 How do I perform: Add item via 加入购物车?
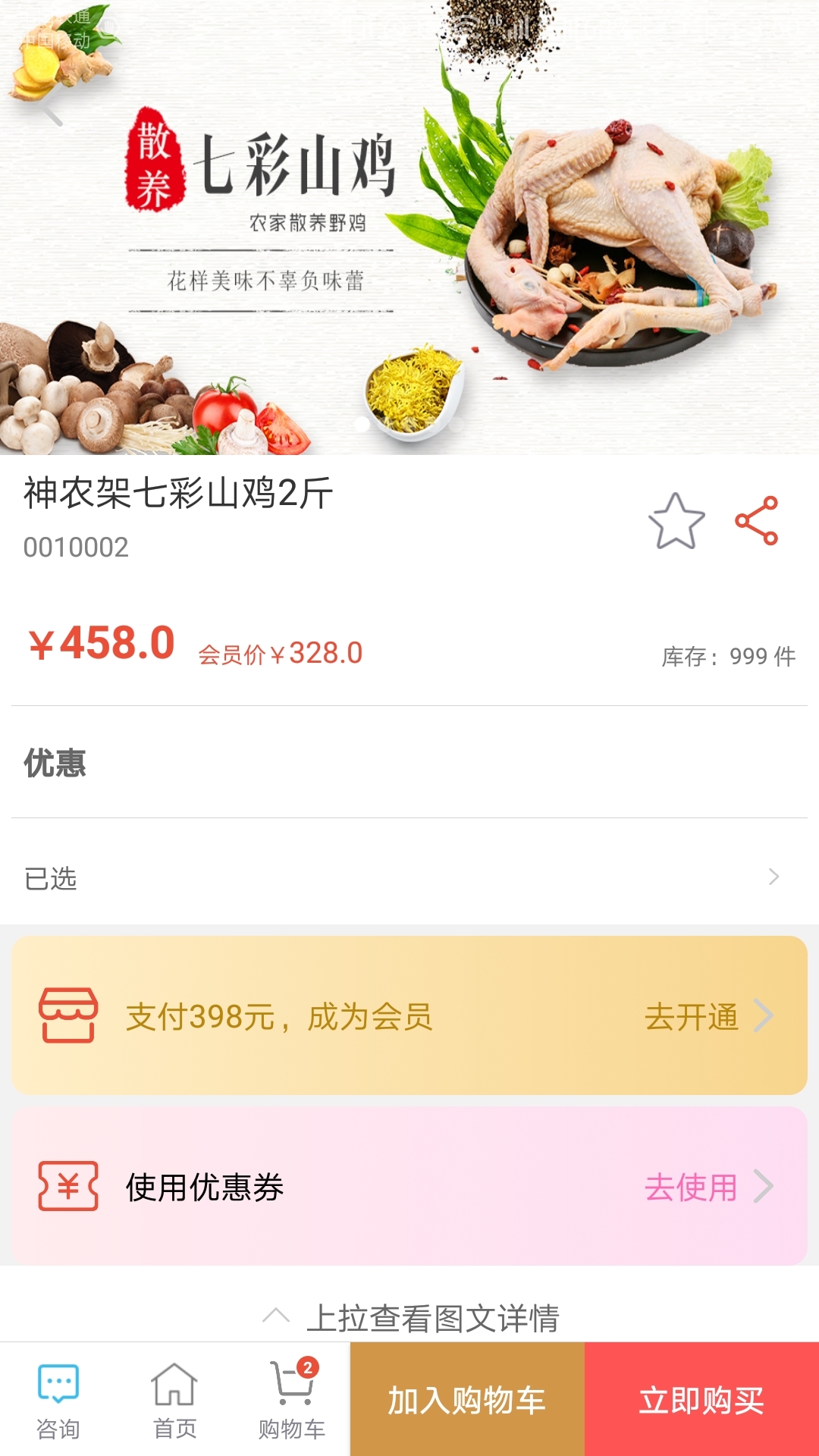[467, 1400]
